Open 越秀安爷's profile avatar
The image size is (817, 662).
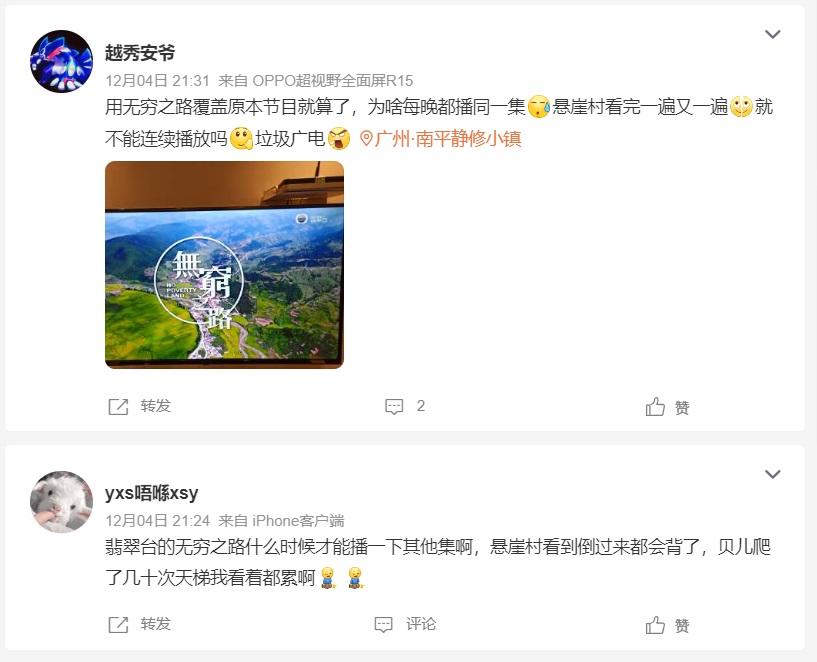tap(62, 62)
